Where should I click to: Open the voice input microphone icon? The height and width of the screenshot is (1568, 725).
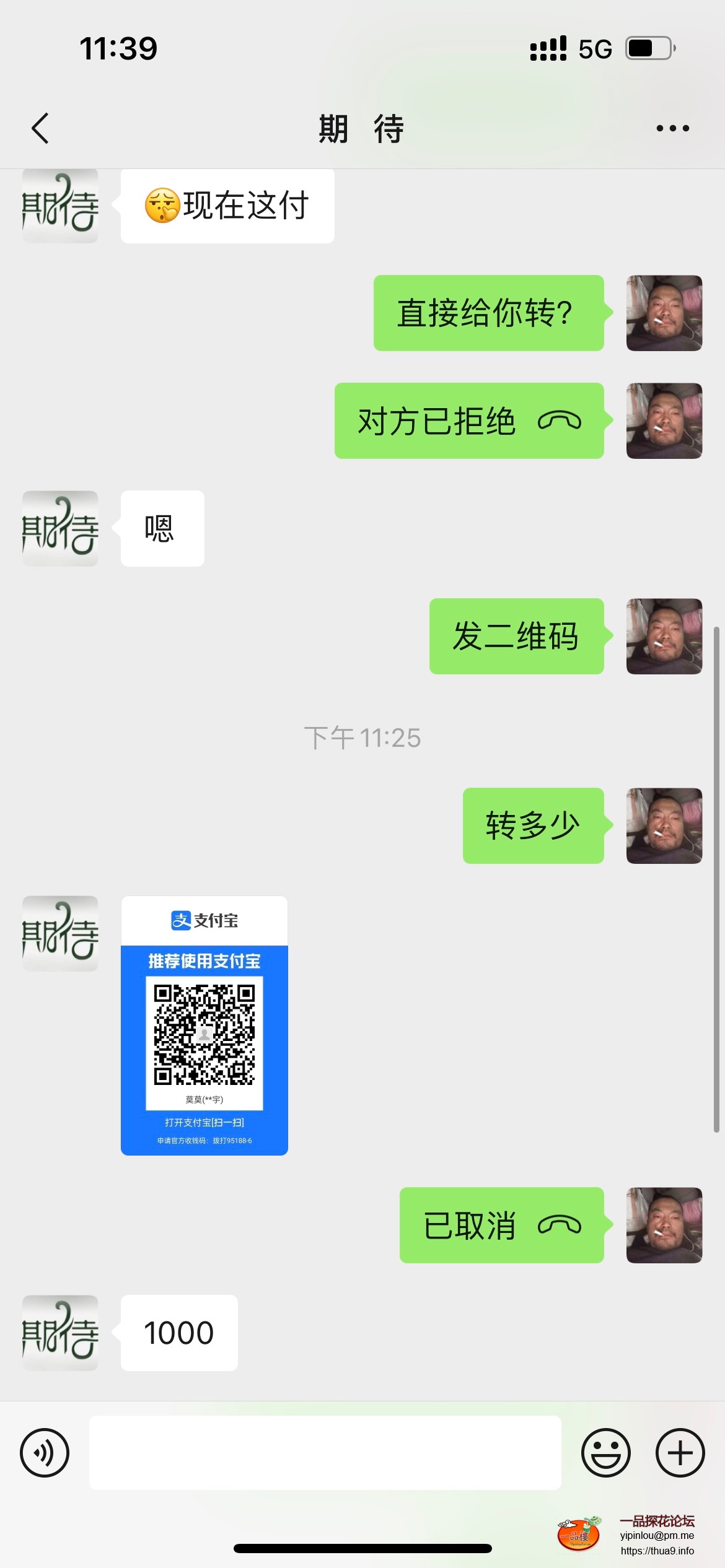point(43,1452)
